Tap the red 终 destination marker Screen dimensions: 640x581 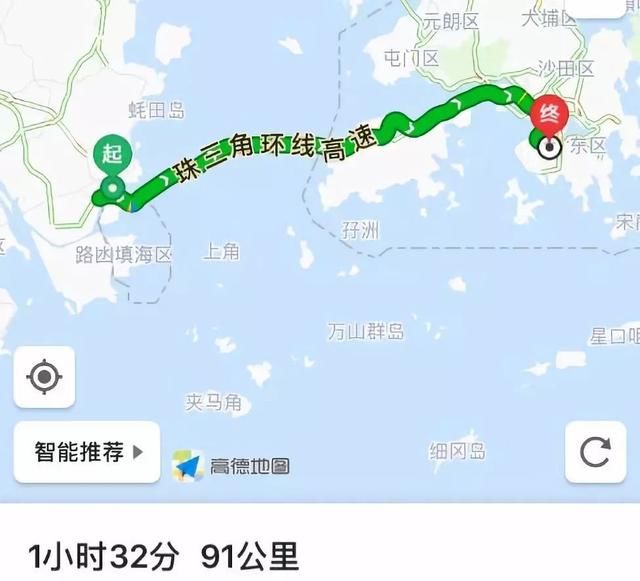pos(550,113)
